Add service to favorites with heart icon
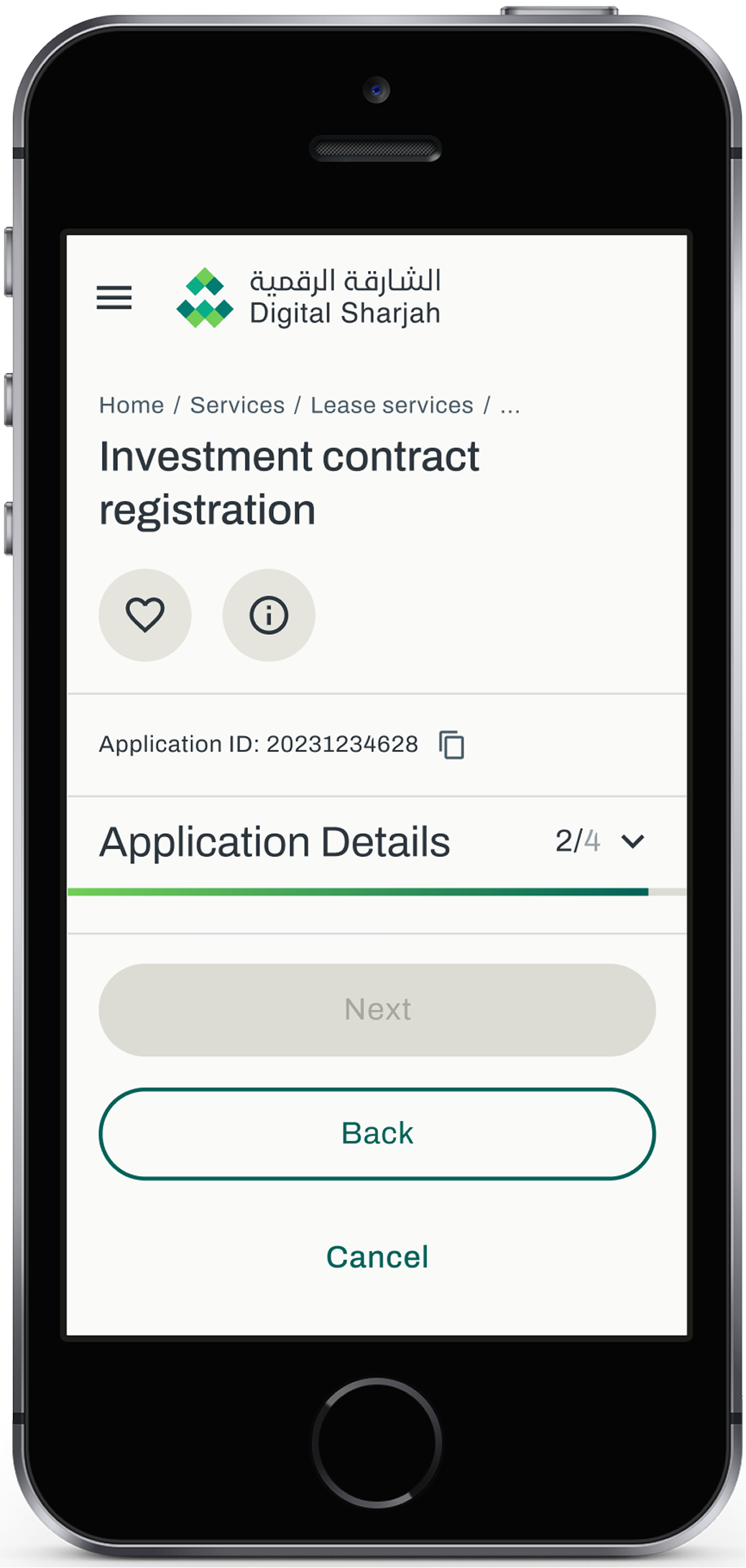Viewport: 746px width, 1568px height. click(145, 615)
